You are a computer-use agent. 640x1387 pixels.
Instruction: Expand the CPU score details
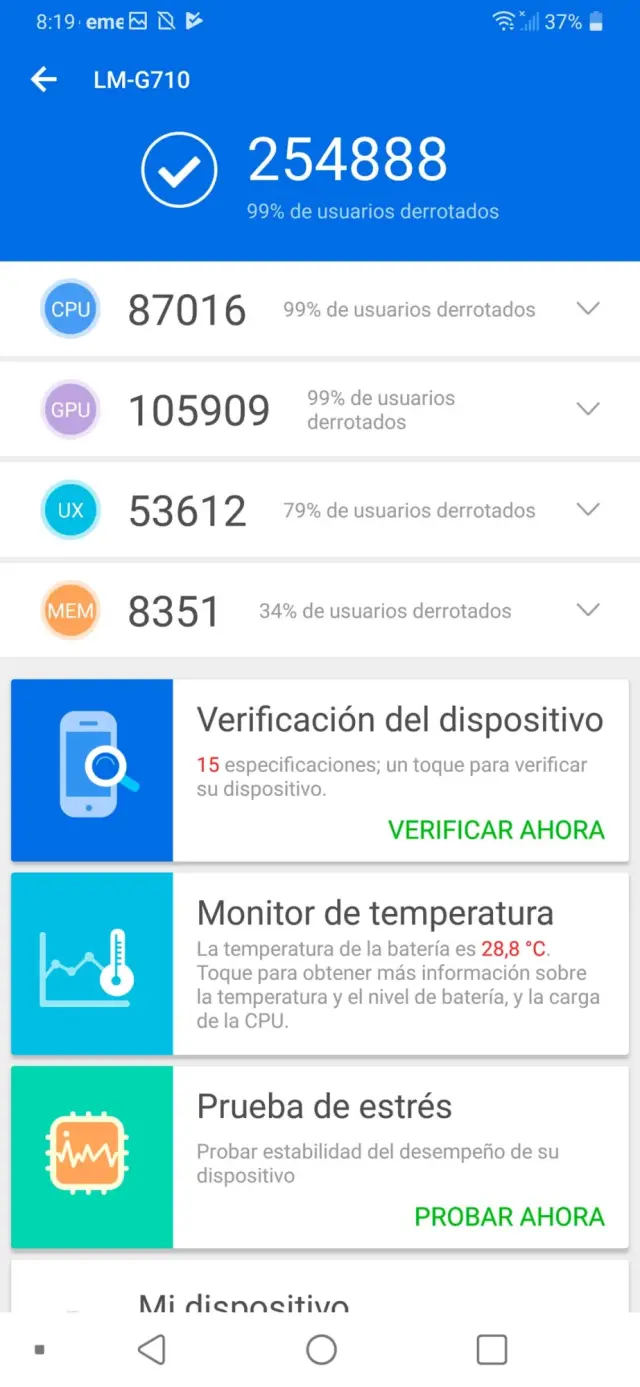pos(589,309)
